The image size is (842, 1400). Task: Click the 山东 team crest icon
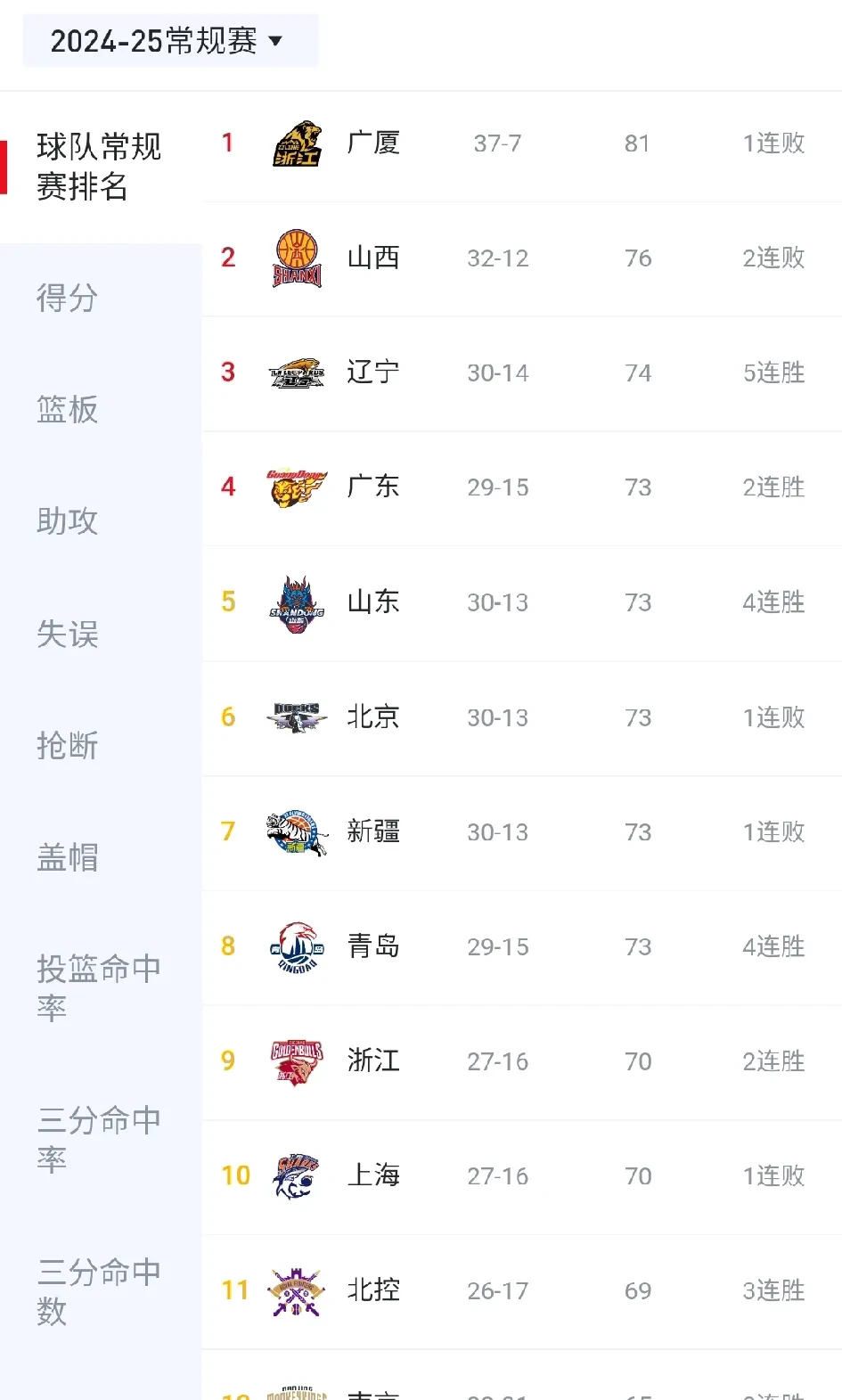coord(297,602)
